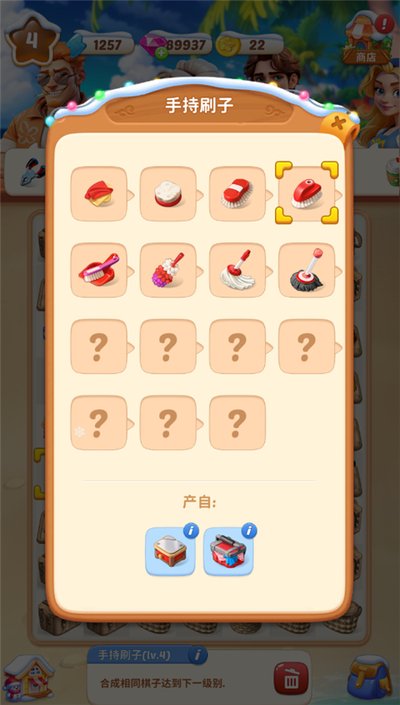400x705 pixels.
Task: Open the backpack inventory
Action: coord(369,677)
